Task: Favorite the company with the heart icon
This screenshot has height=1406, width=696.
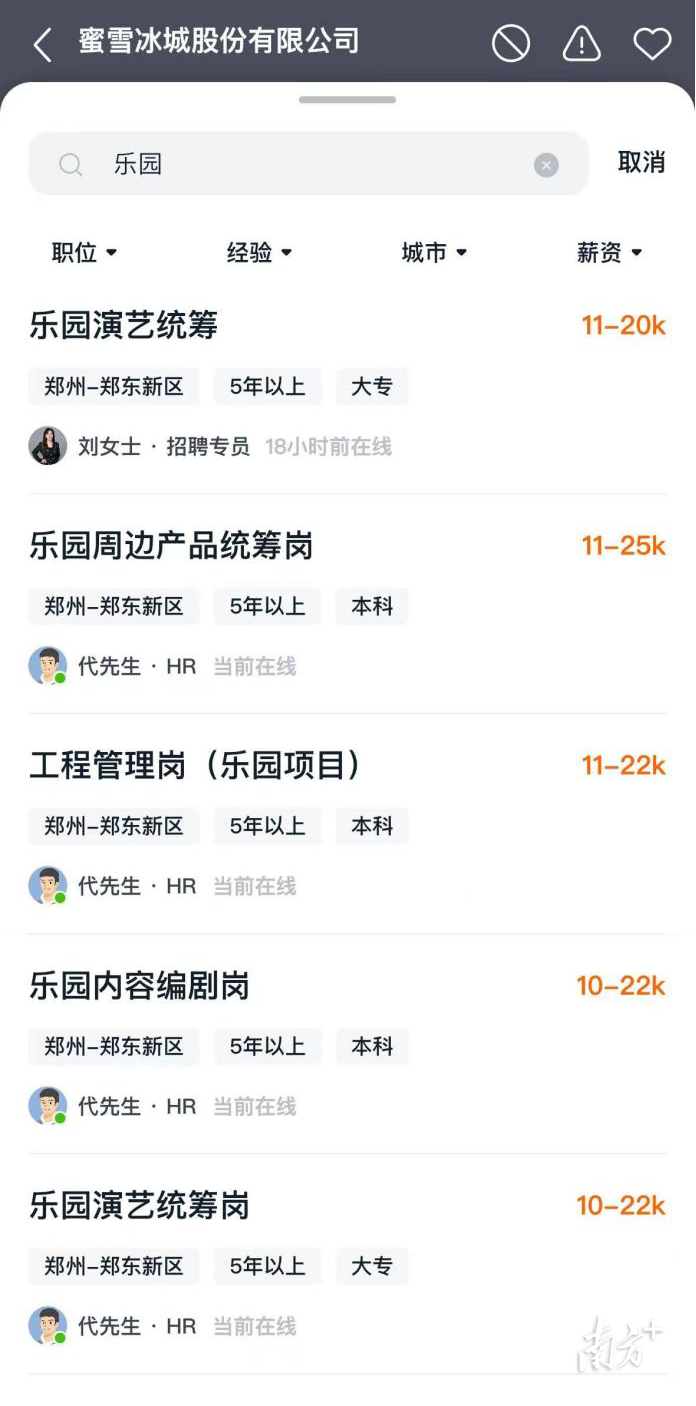Action: click(x=652, y=44)
